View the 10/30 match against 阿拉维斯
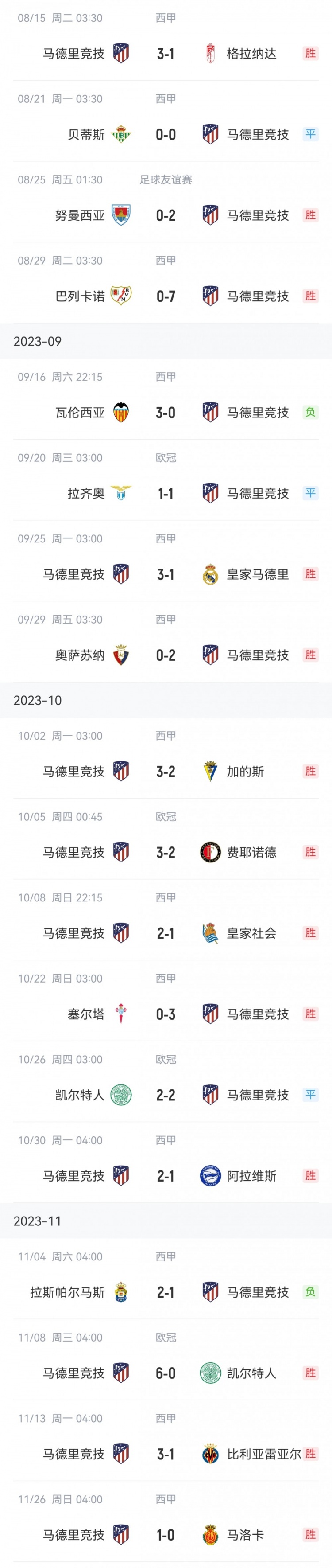The height and width of the screenshot is (1568, 332). [x=166, y=1177]
